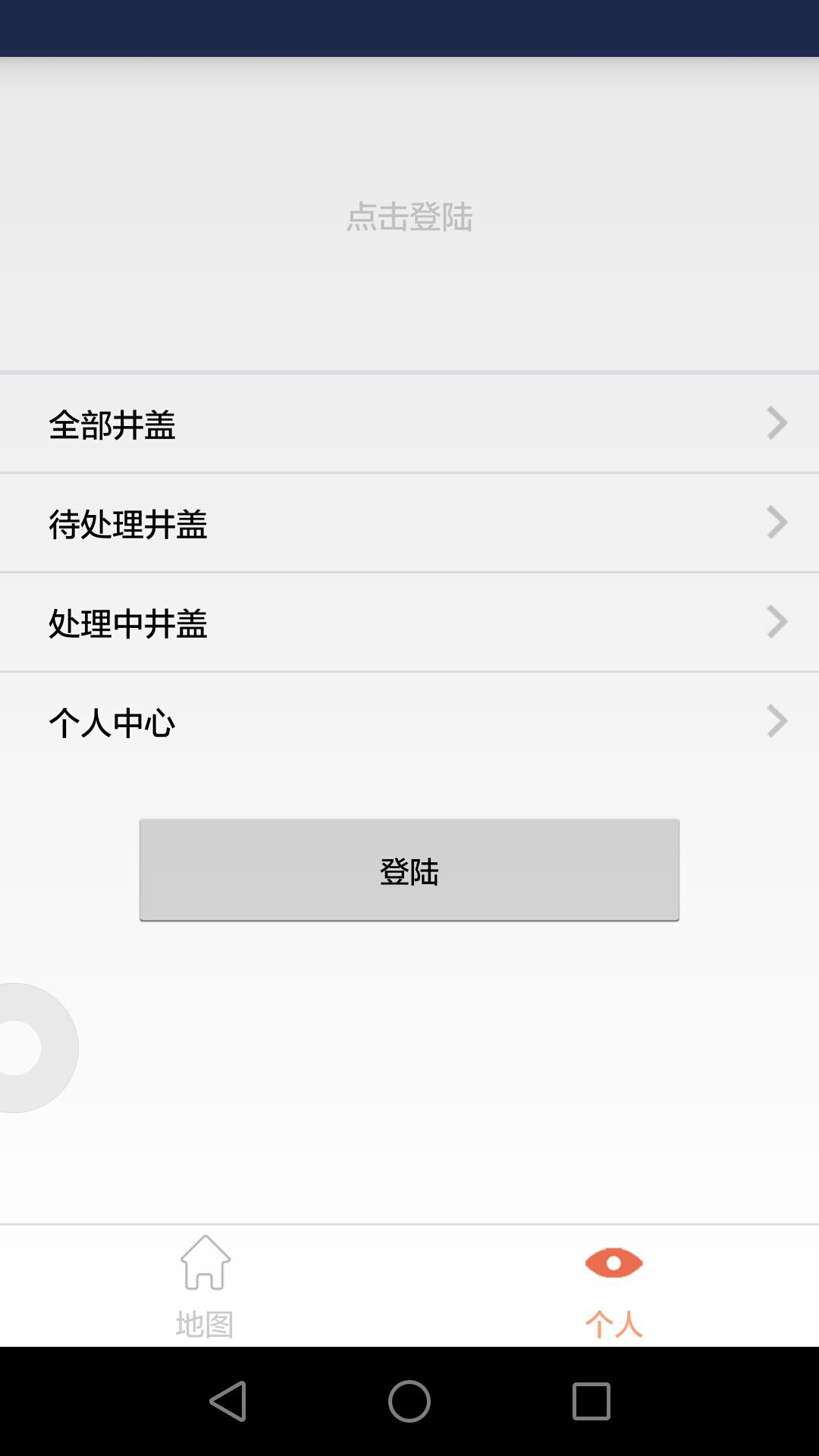Open the 全部井盖 list
This screenshot has width=819, height=1456.
(x=409, y=424)
